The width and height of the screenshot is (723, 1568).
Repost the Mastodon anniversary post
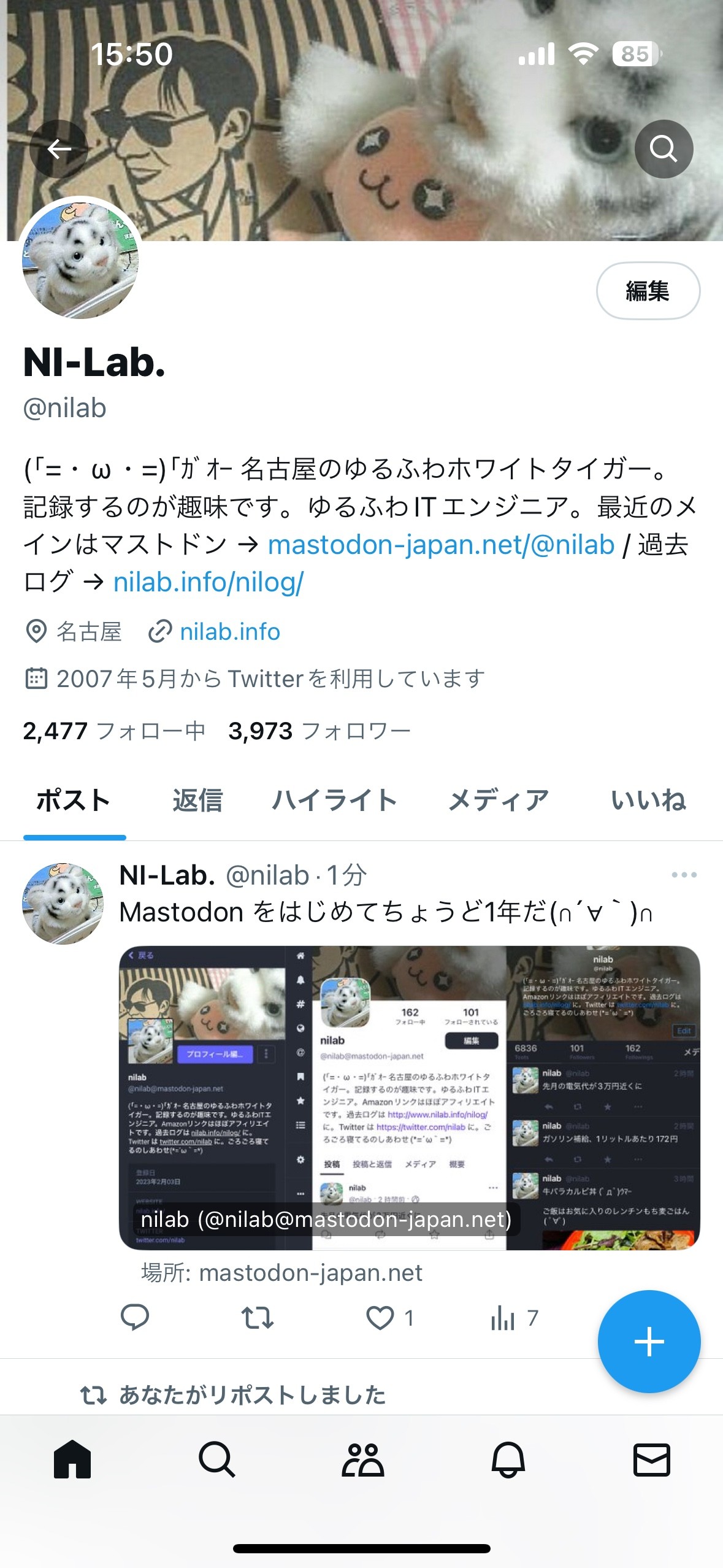(257, 1318)
